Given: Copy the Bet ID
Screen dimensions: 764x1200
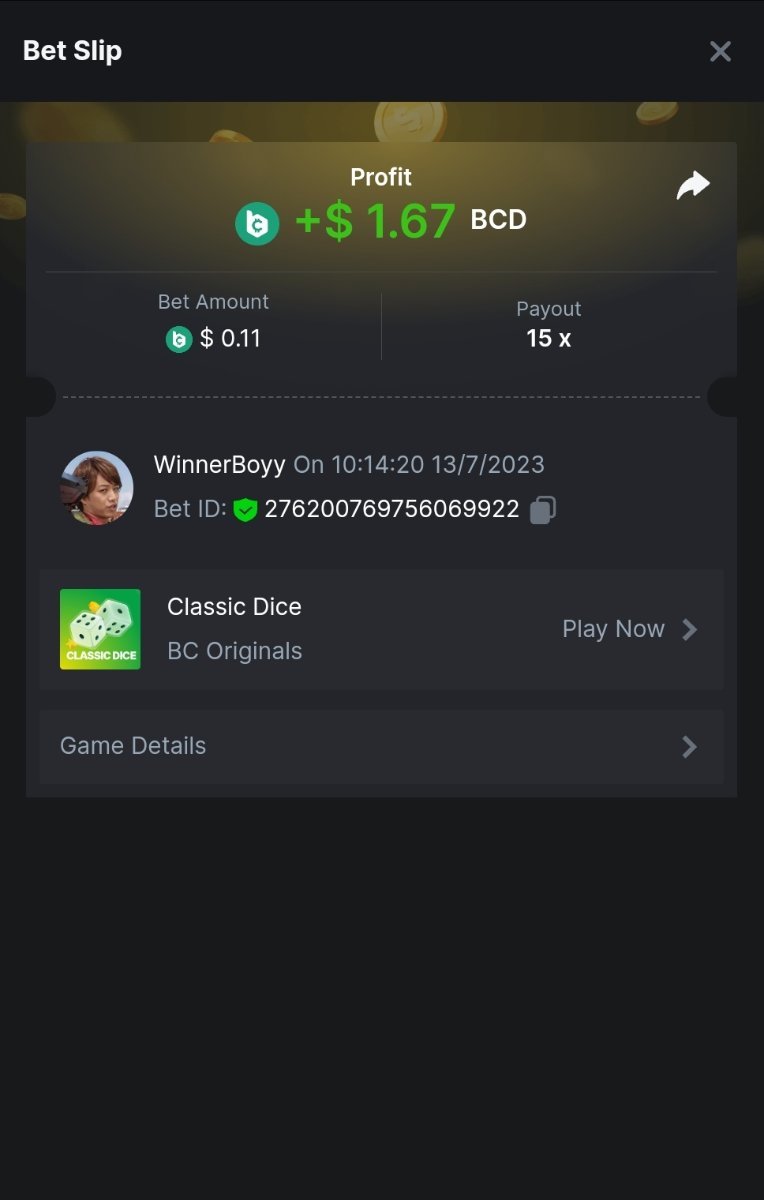Looking at the screenshot, I should [542, 510].
